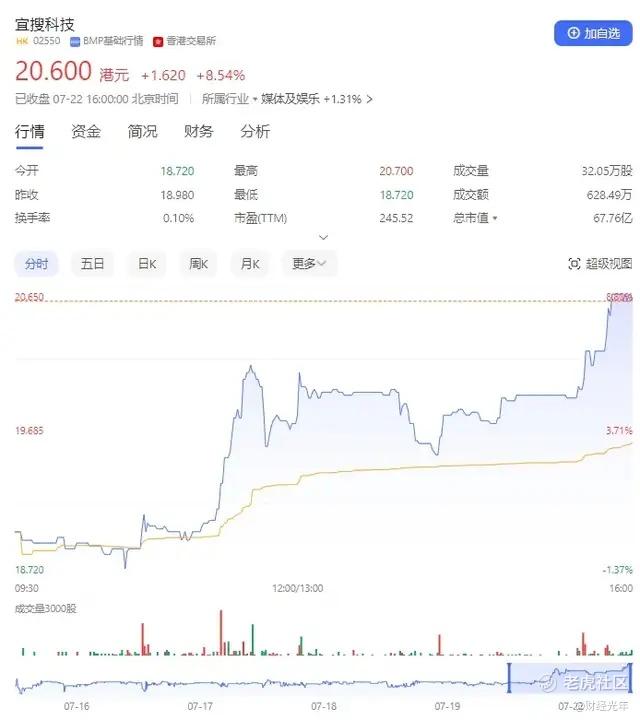Switch chart to 日K view
The height and width of the screenshot is (720, 640).
(147, 264)
